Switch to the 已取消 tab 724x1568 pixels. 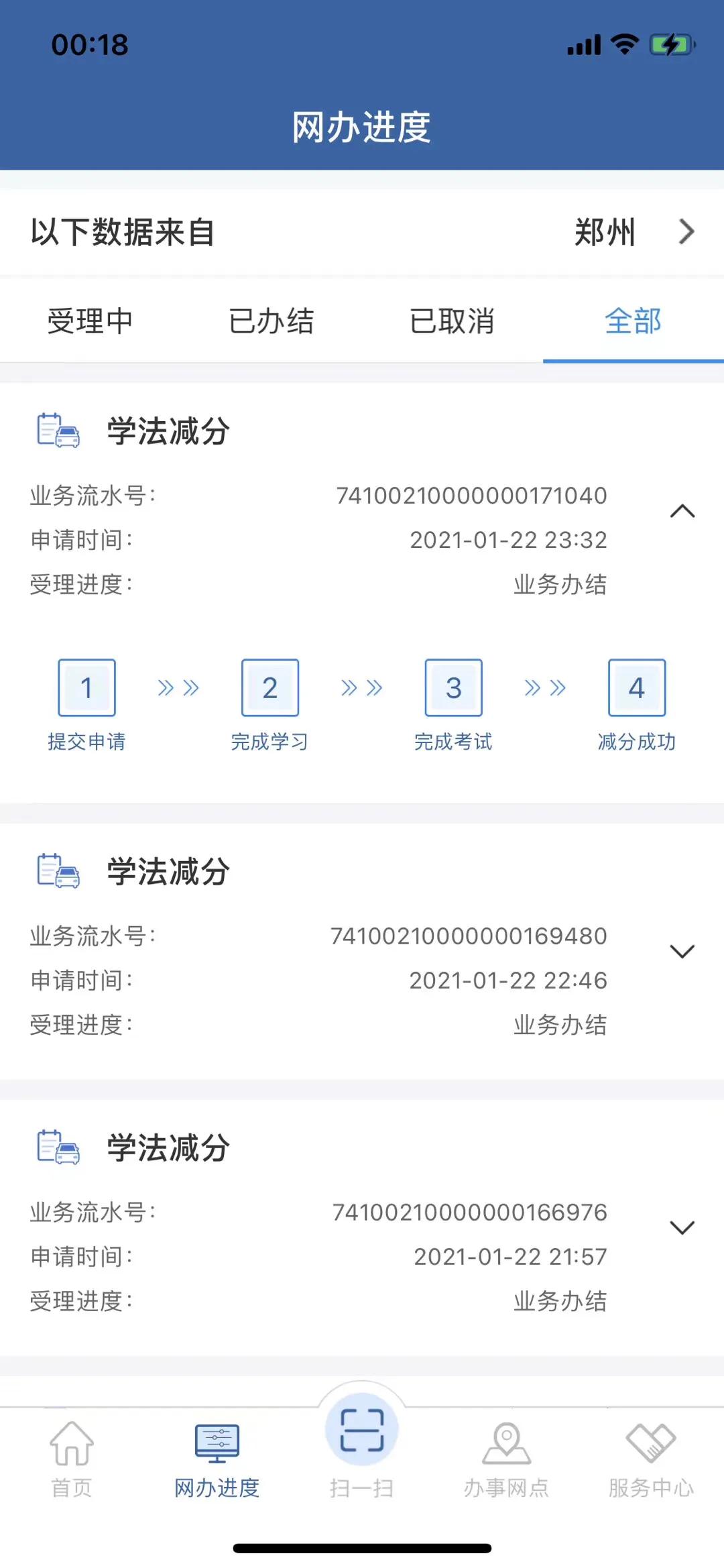452,321
